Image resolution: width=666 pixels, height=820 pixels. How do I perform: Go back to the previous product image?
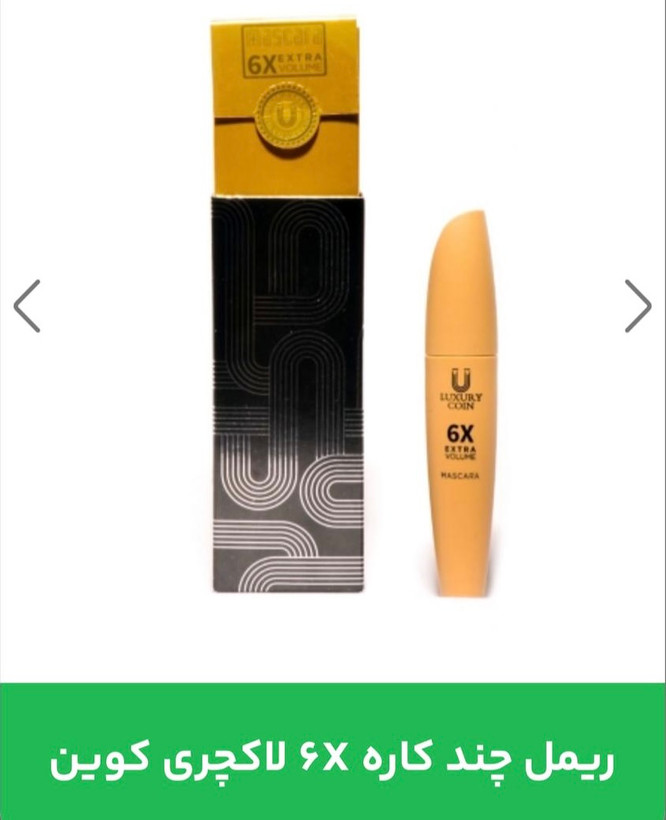(27, 306)
